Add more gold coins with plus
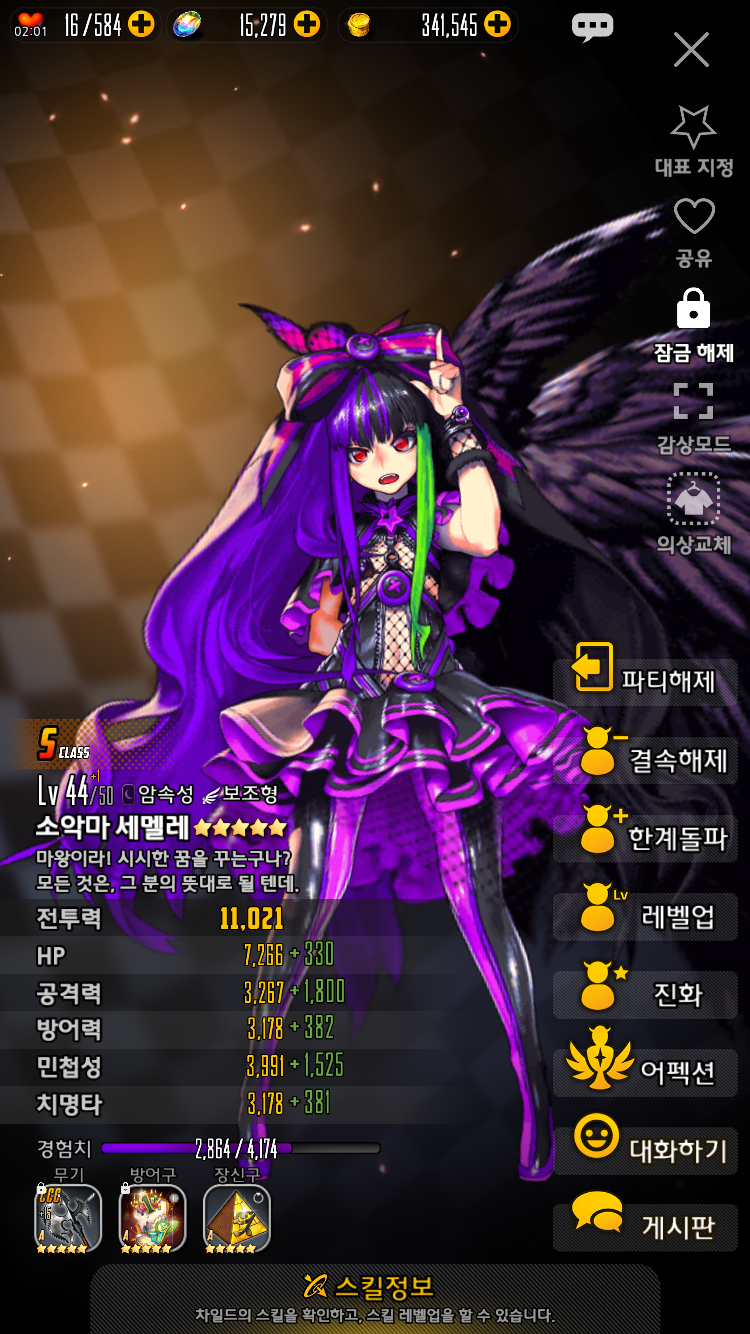750x1334 pixels. click(498, 25)
